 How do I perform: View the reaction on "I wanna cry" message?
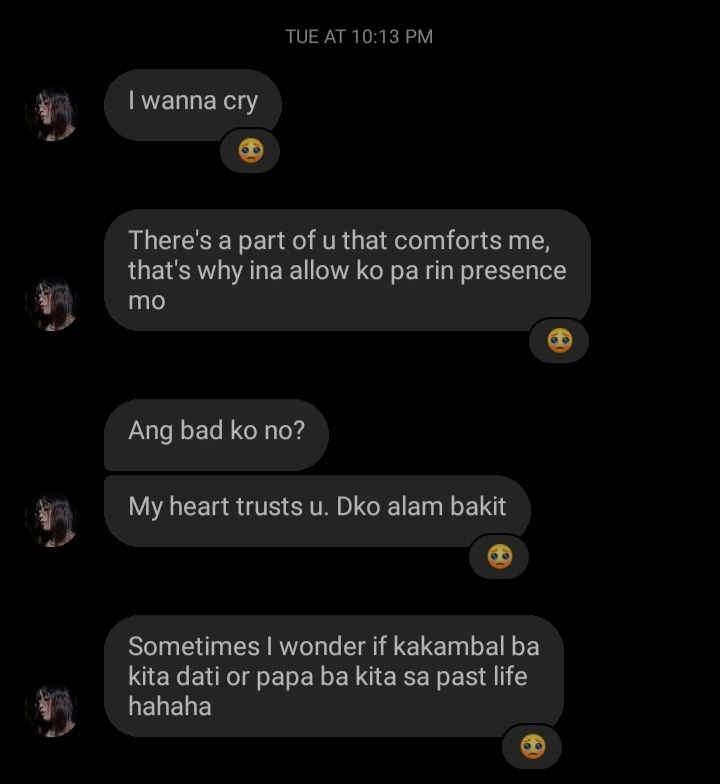click(x=249, y=151)
